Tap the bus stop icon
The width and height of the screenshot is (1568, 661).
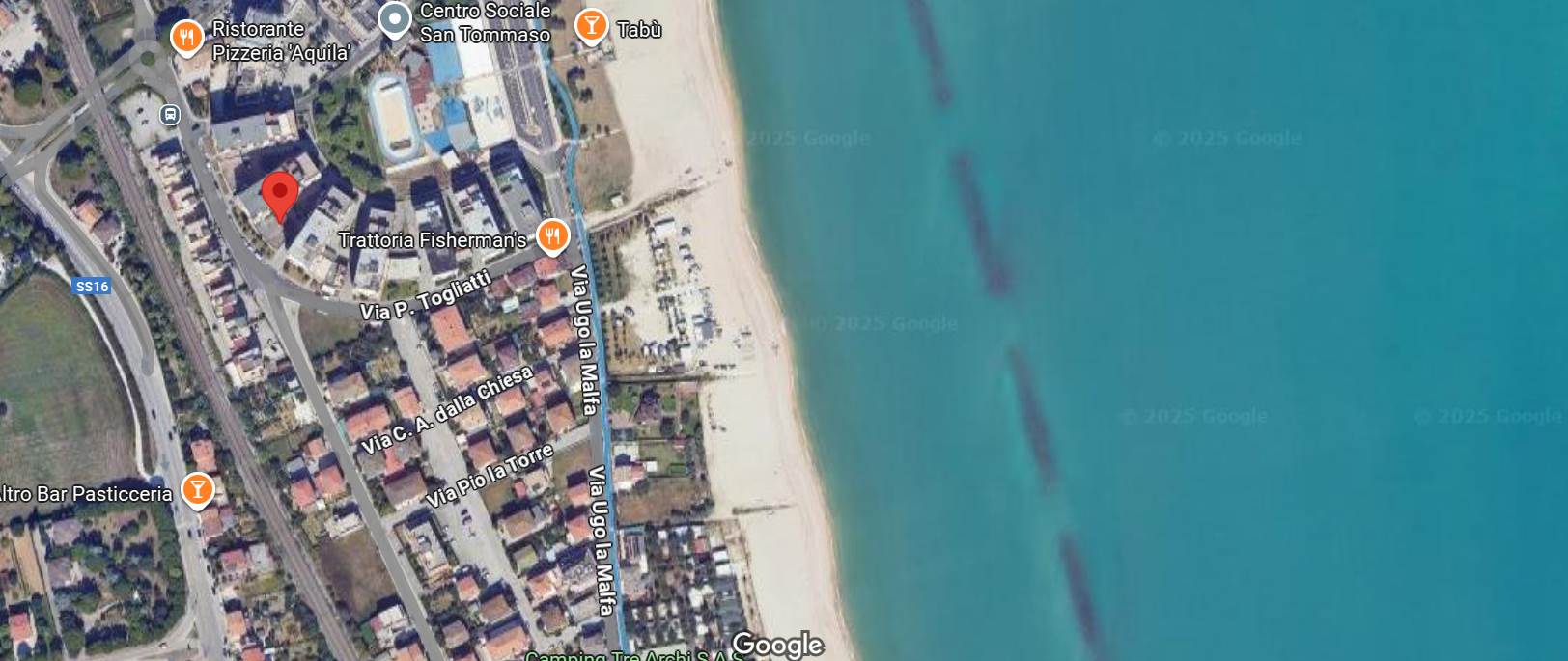tap(170, 115)
